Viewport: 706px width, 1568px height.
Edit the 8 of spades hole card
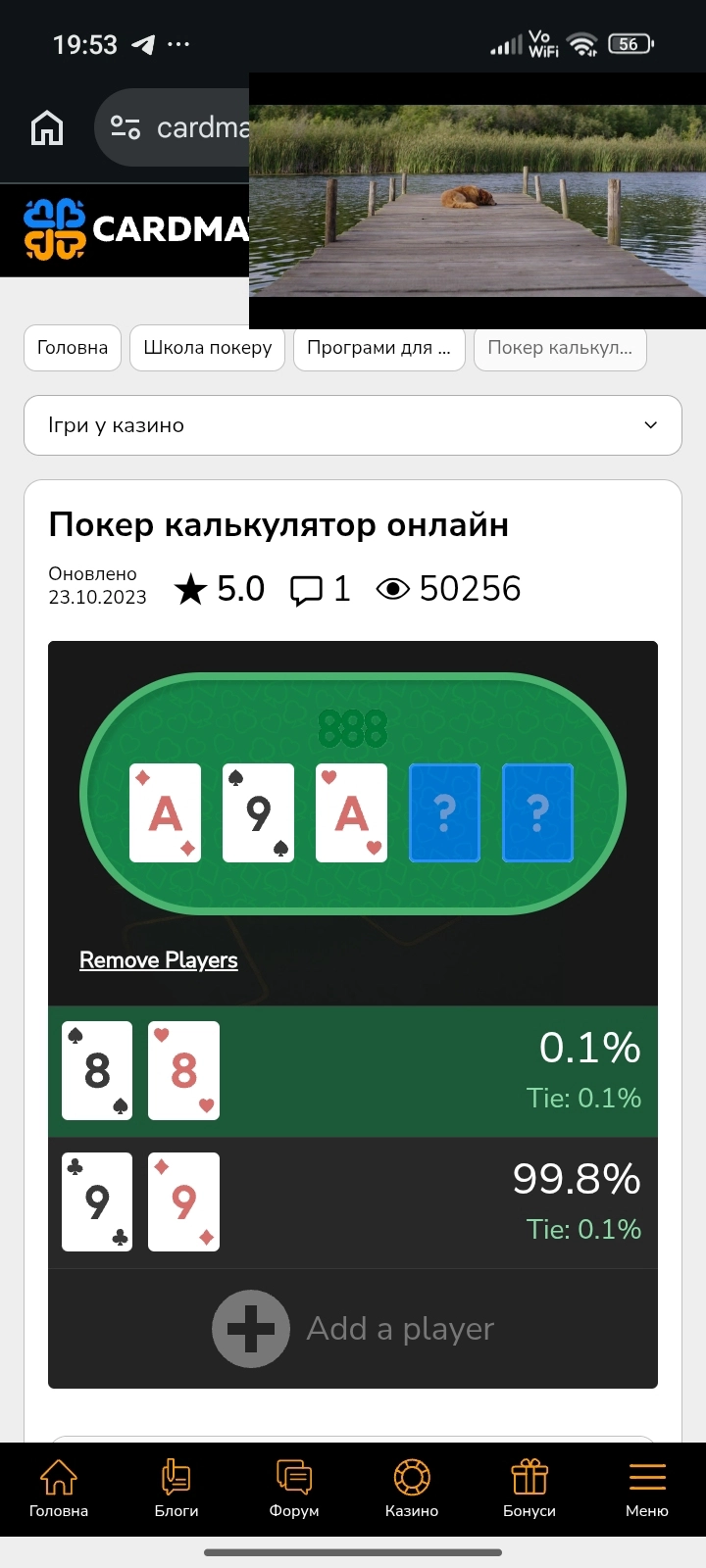click(97, 1070)
